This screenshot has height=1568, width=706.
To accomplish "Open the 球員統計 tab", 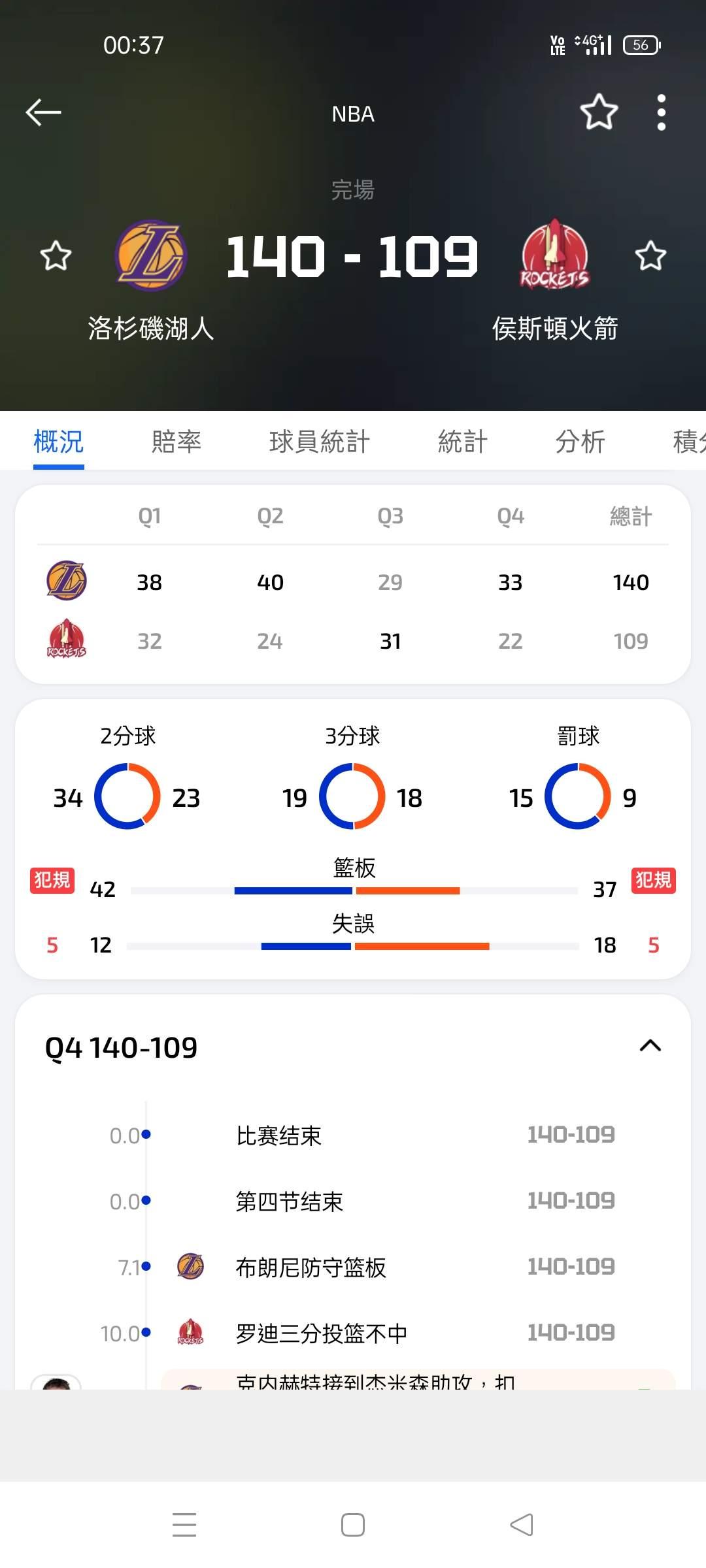I will coord(320,442).
